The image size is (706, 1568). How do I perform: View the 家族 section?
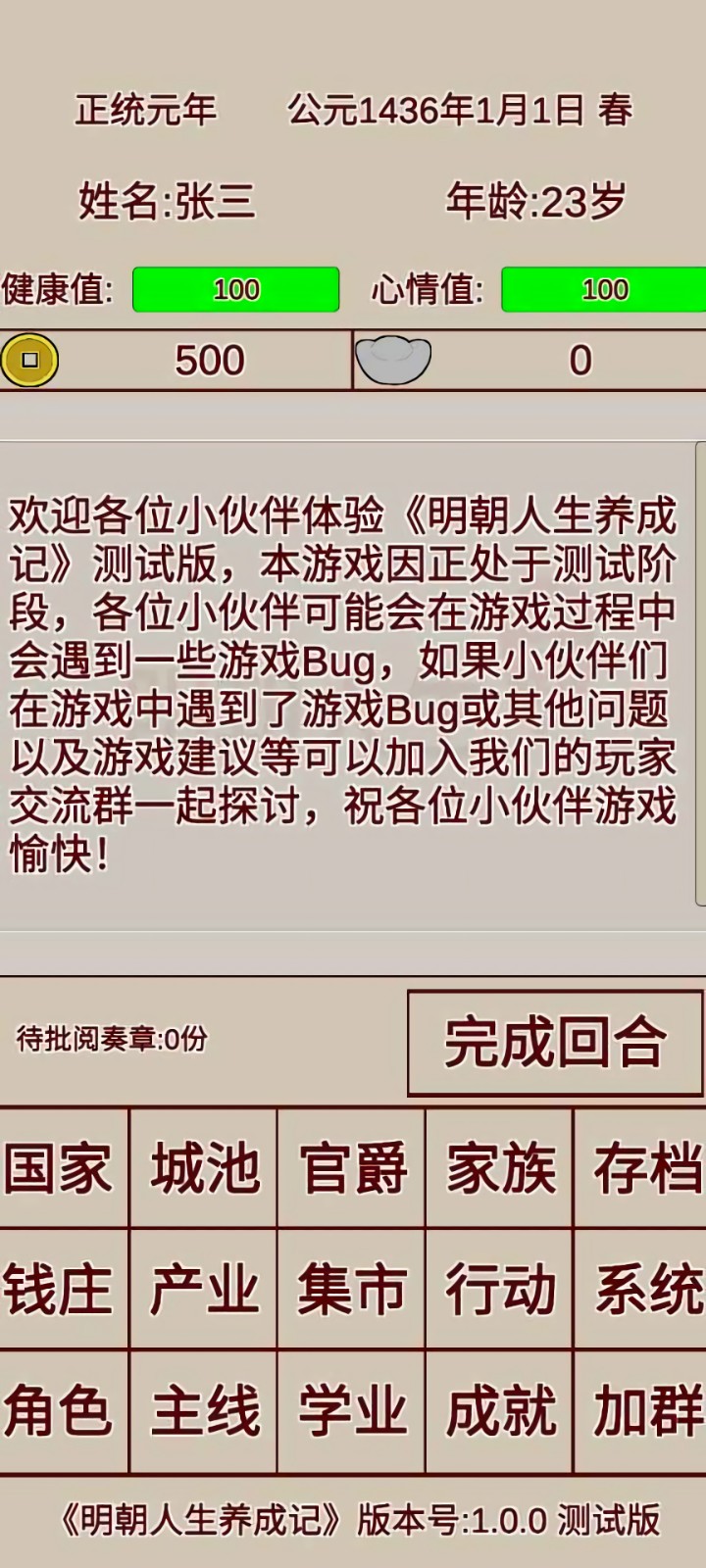500,1168
